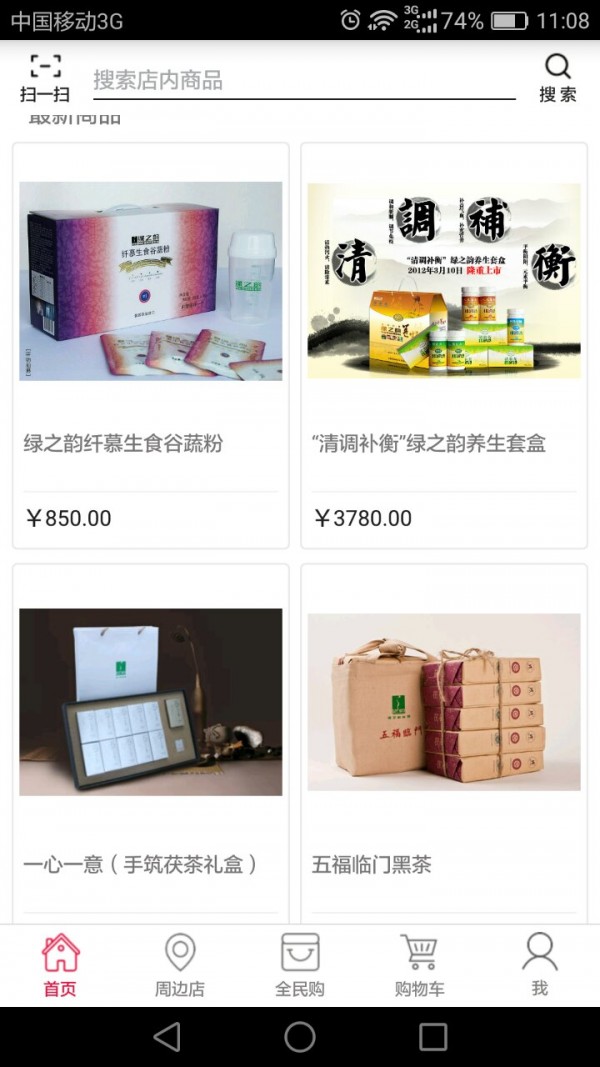Open the 扫一扫 scan icon
Screen dimensions: 600x1067
tap(45, 79)
